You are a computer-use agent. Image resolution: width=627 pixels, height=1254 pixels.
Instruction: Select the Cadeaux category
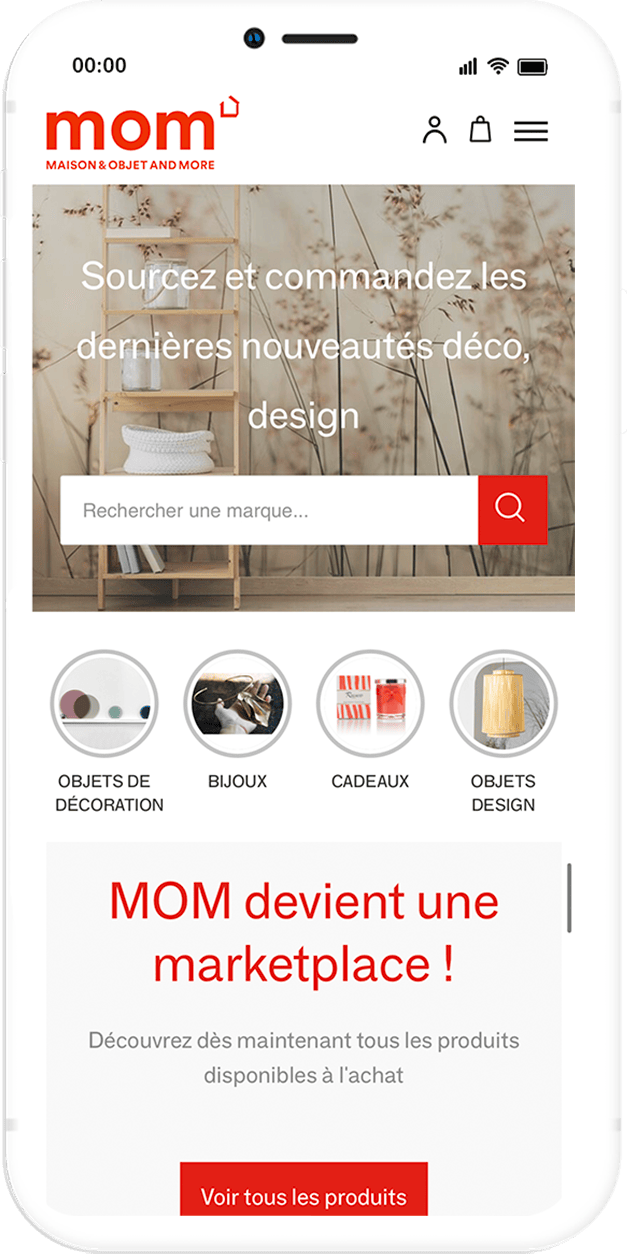tap(371, 704)
